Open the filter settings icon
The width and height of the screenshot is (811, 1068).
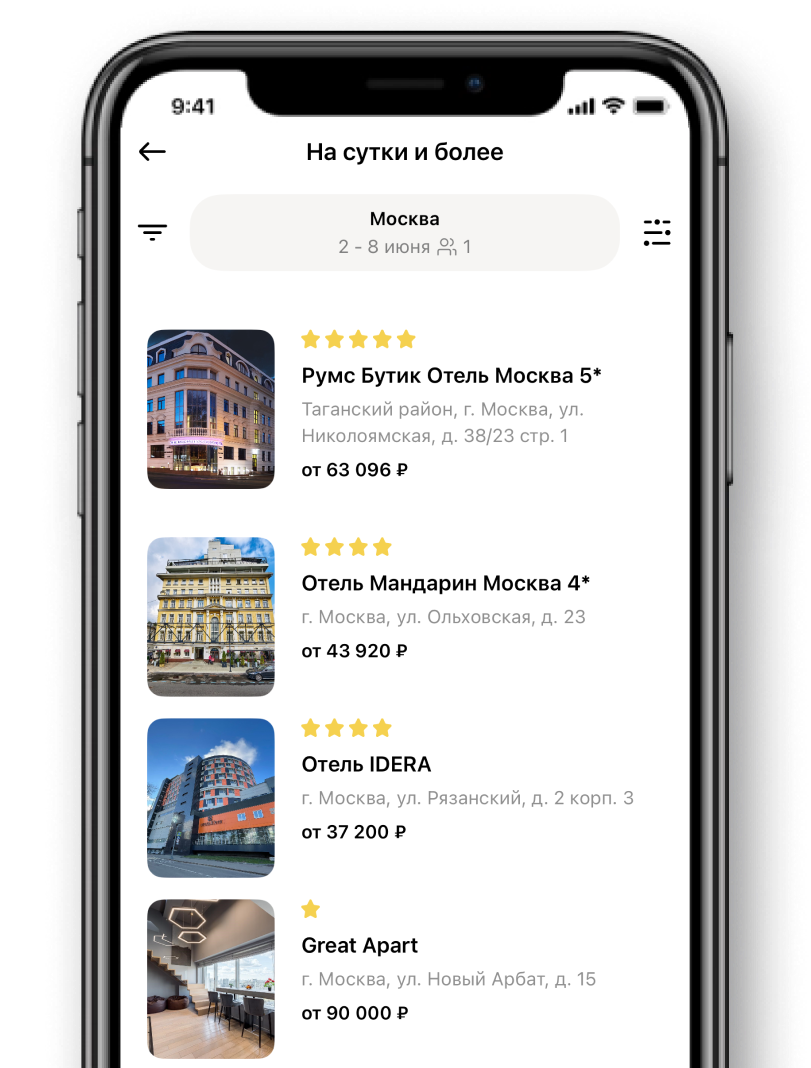tap(657, 232)
